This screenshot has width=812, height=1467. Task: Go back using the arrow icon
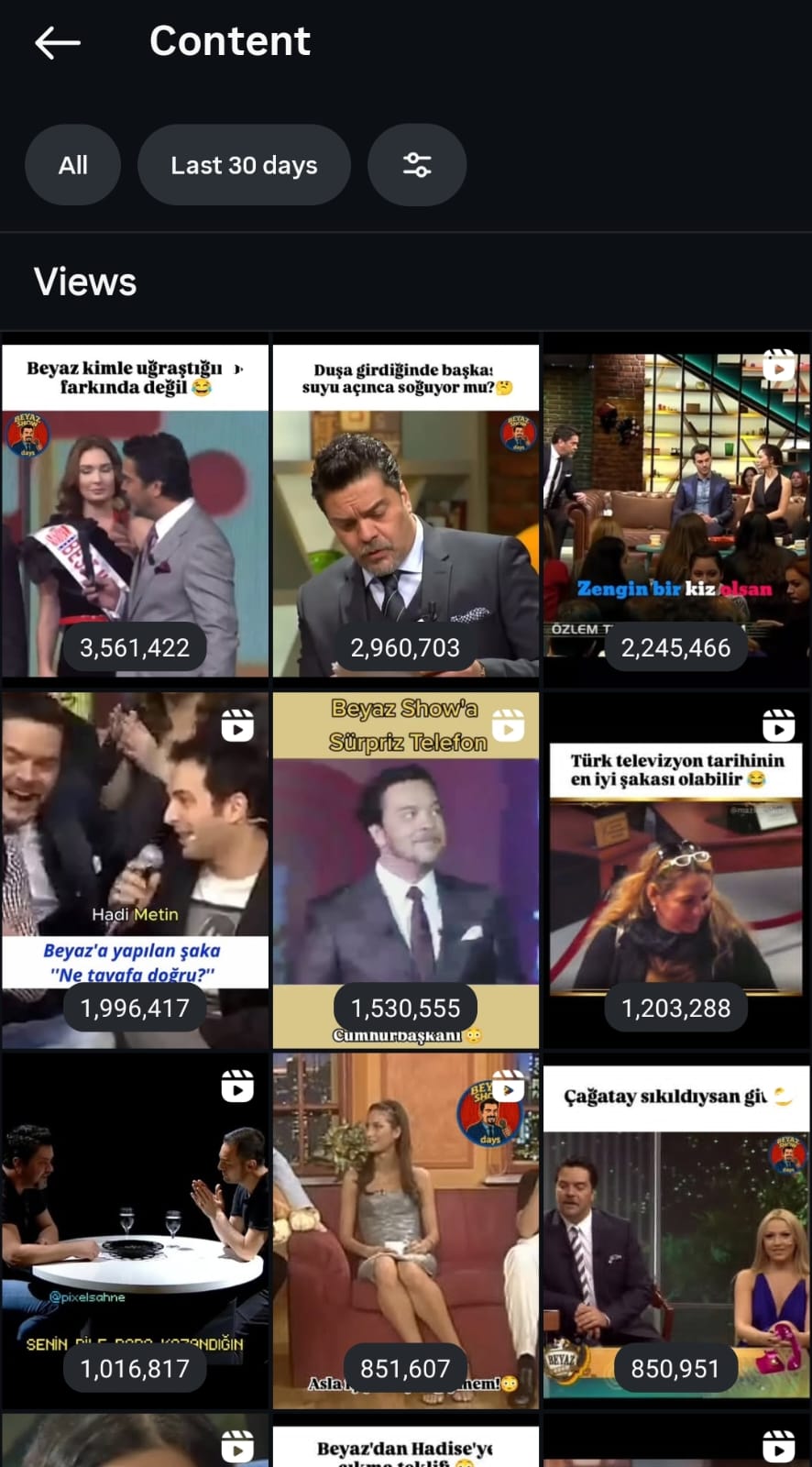click(57, 42)
